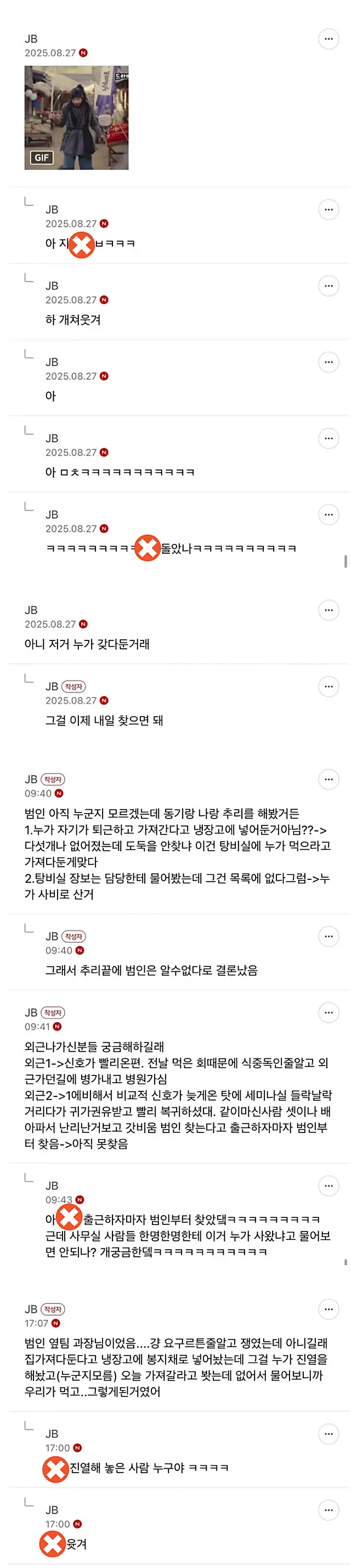Open options for the '그걸 이제 내일 찾으면 돼' reply

point(329,686)
